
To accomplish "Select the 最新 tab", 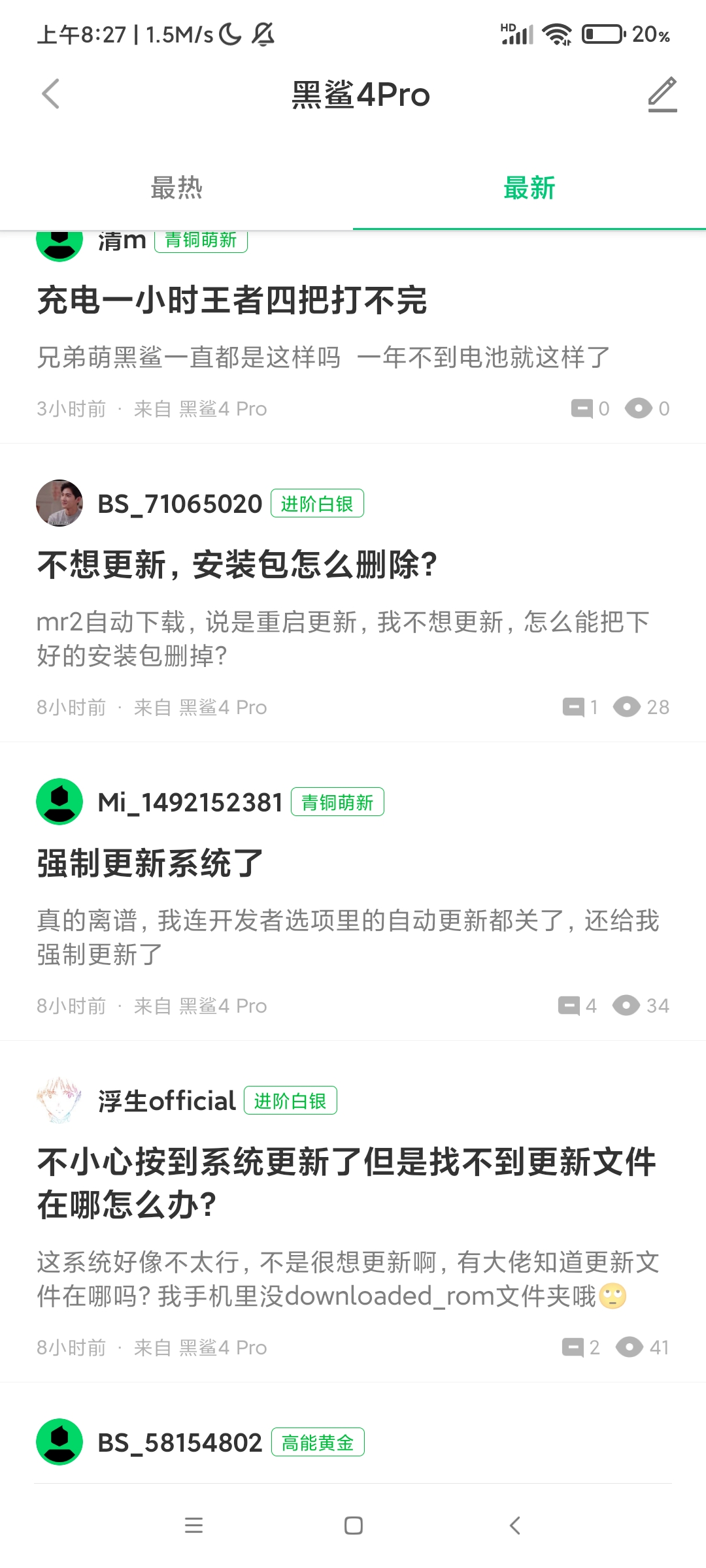I will [x=529, y=188].
